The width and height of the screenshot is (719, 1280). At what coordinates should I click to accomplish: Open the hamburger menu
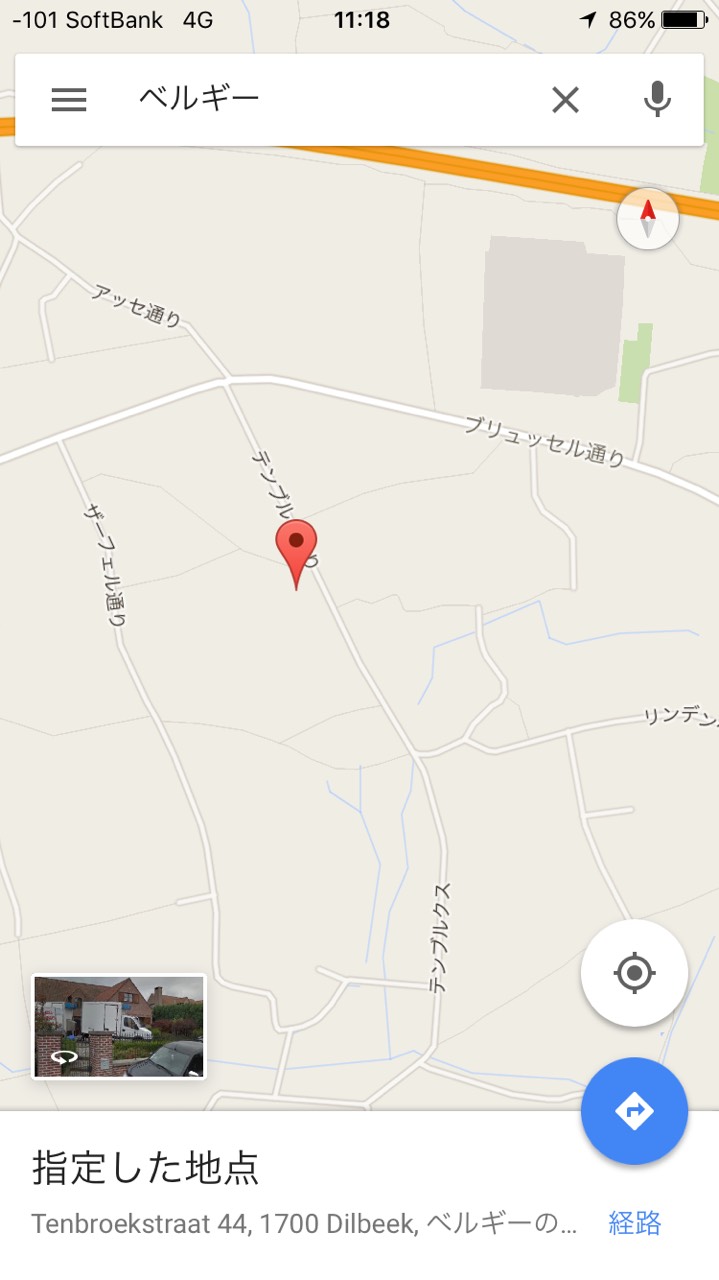pyautogui.click(x=69, y=99)
